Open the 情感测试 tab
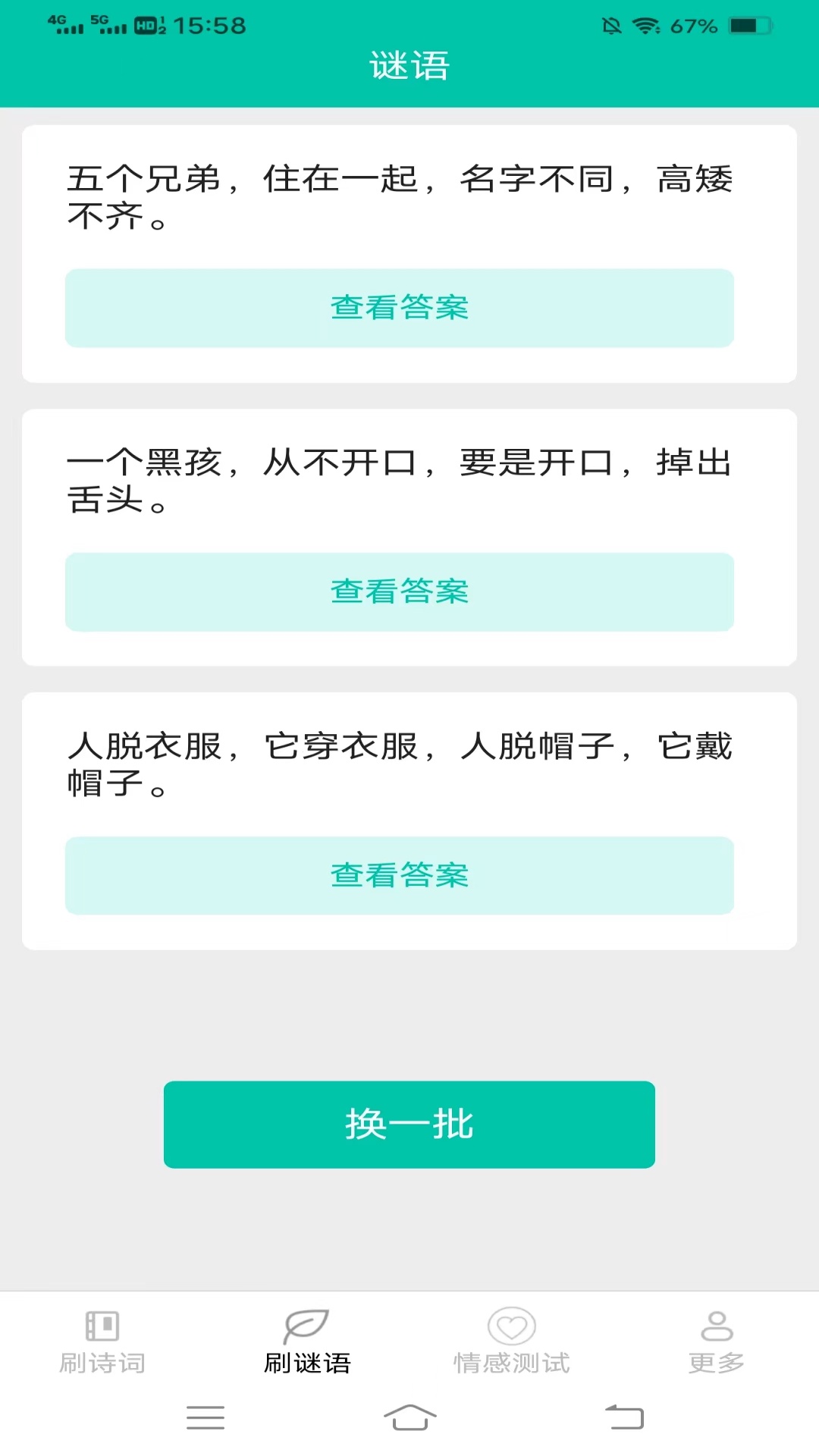The image size is (819, 1456). 512,1342
